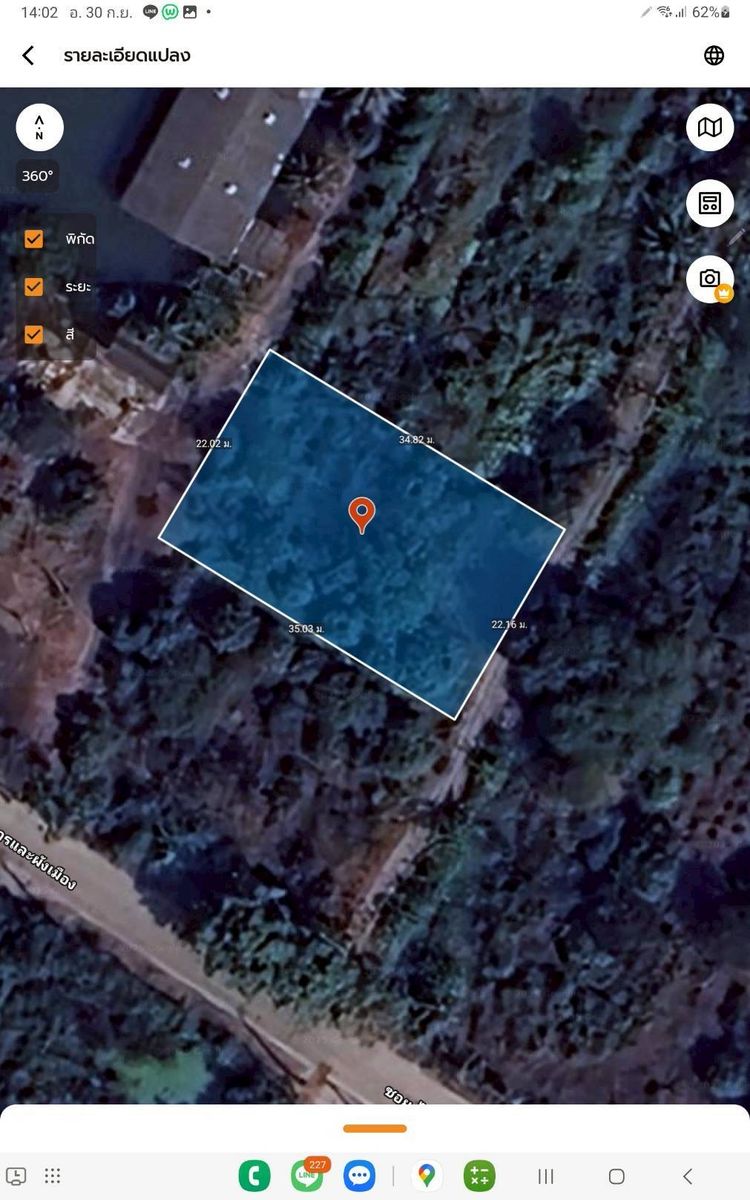Open the 360° view
Viewport: 750px width, 1200px height.
39,176
